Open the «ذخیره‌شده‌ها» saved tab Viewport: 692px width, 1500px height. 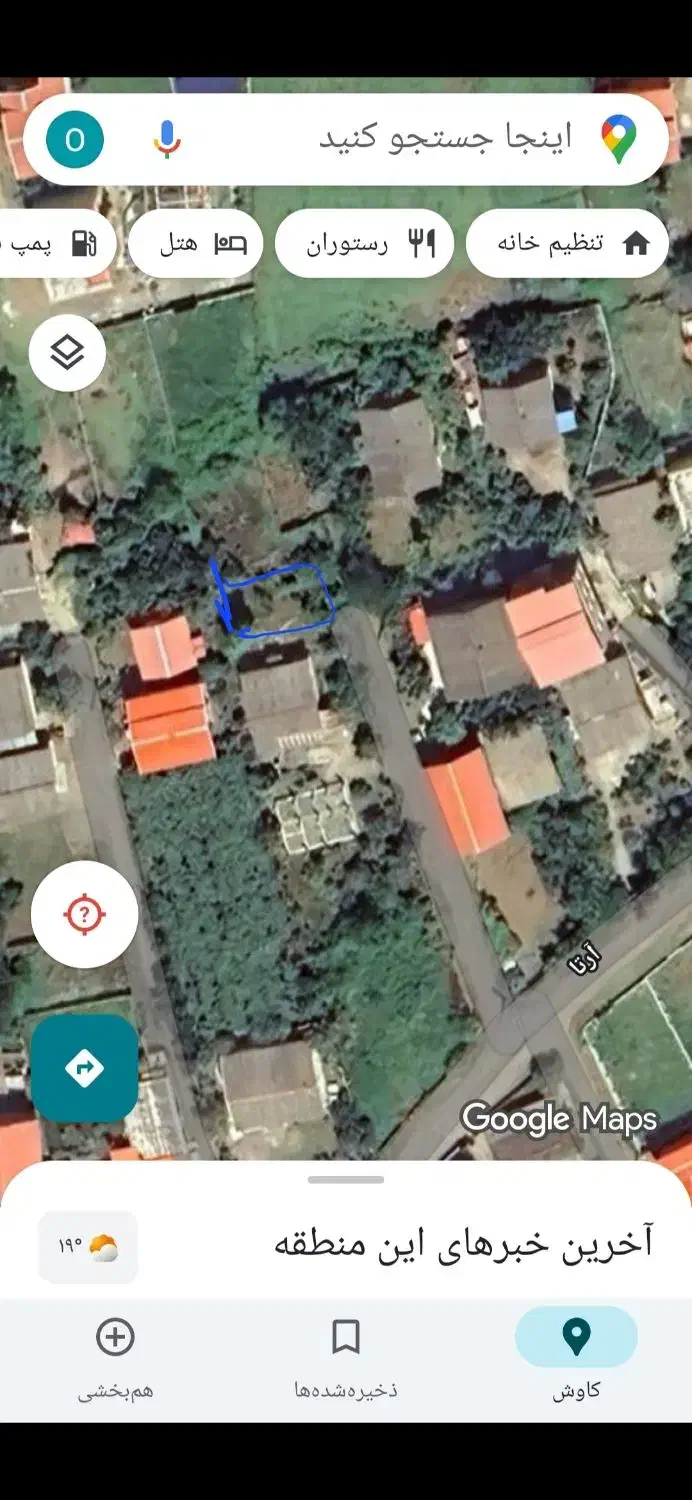(x=346, y=1355)
